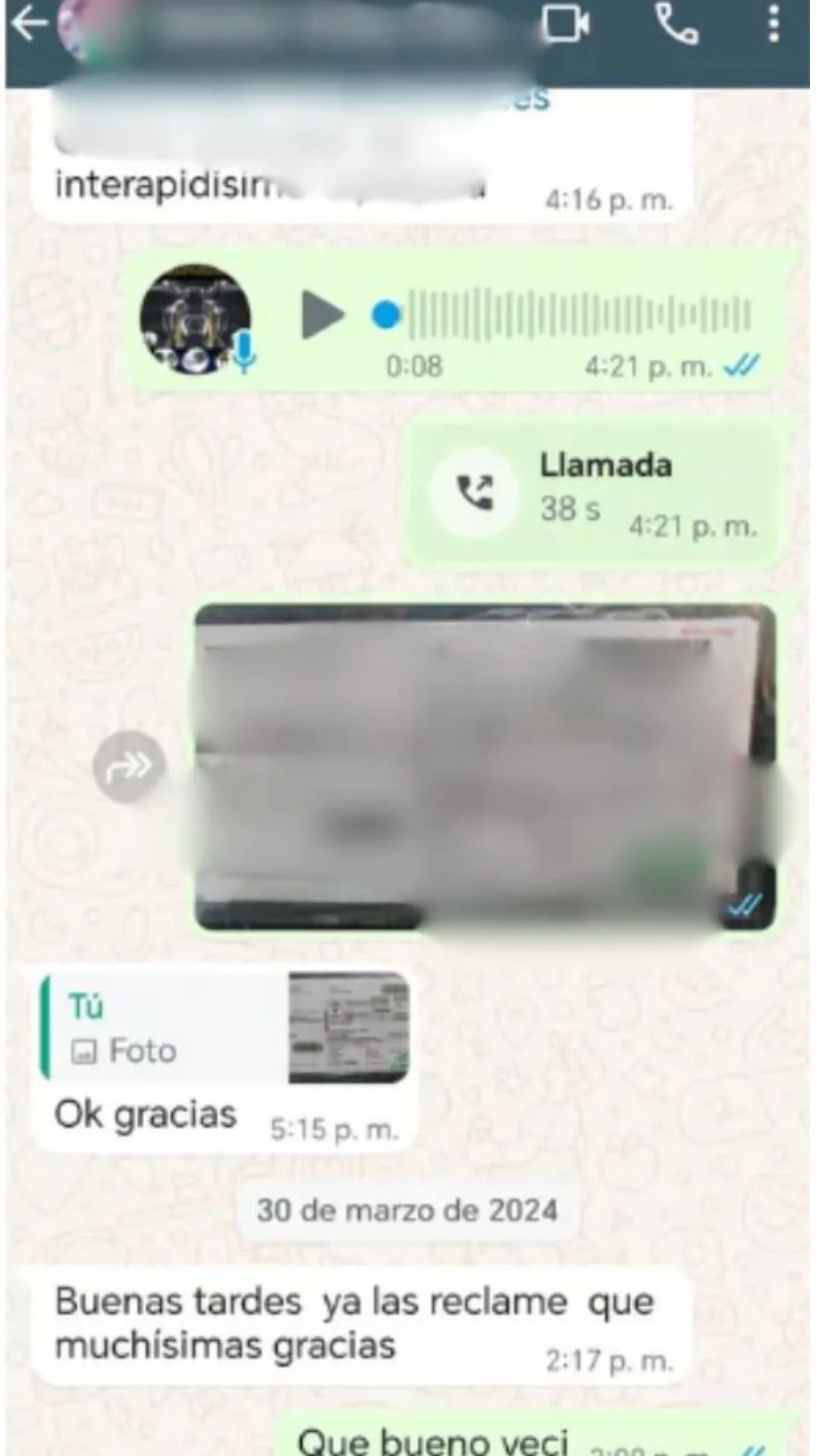The image size is (819, 1456).
Task: Call back from the Llamada 38 s entry
Action: click(x=475, y=492)
